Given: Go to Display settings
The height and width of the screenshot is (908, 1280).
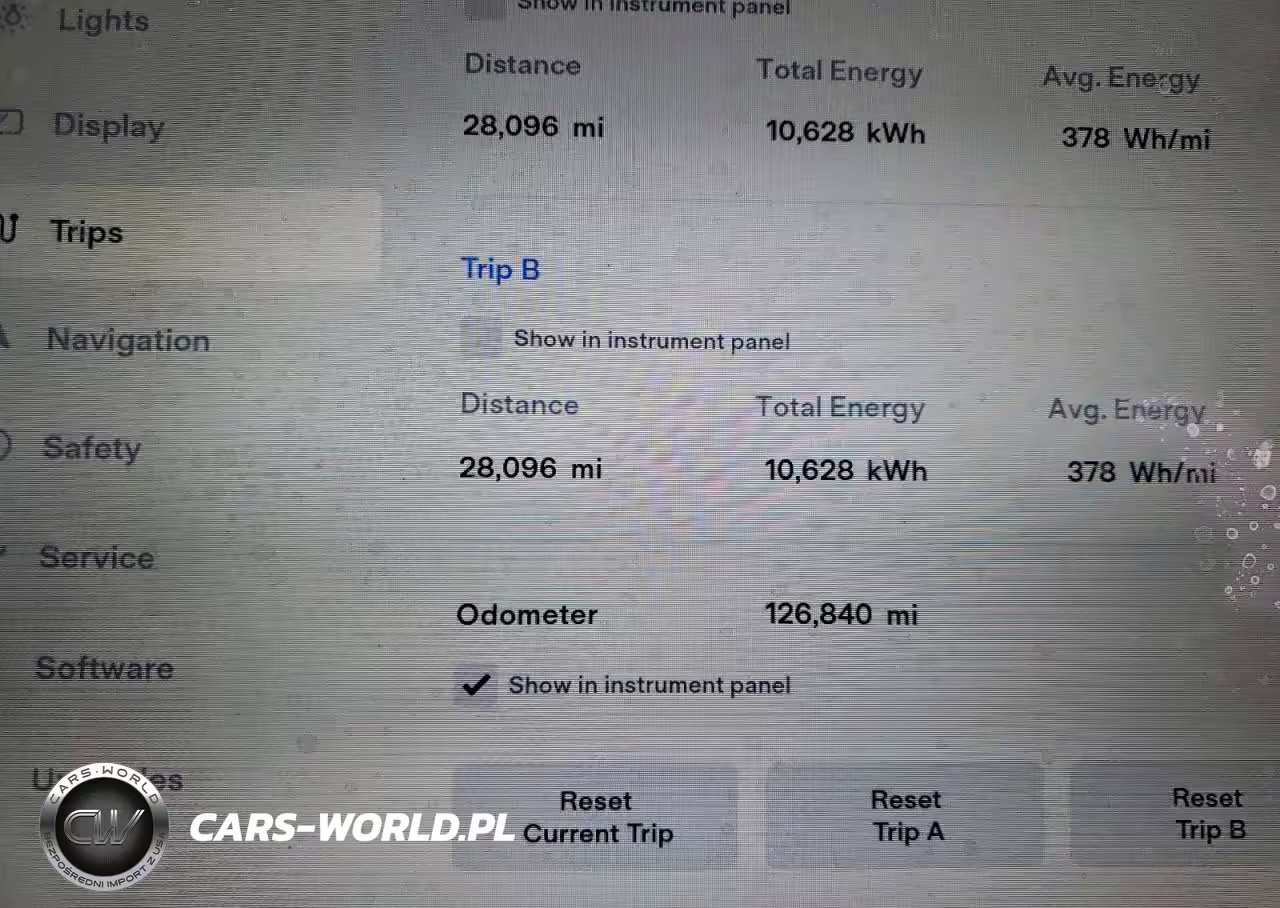Looking at the screenshot, I should (108, 126).
